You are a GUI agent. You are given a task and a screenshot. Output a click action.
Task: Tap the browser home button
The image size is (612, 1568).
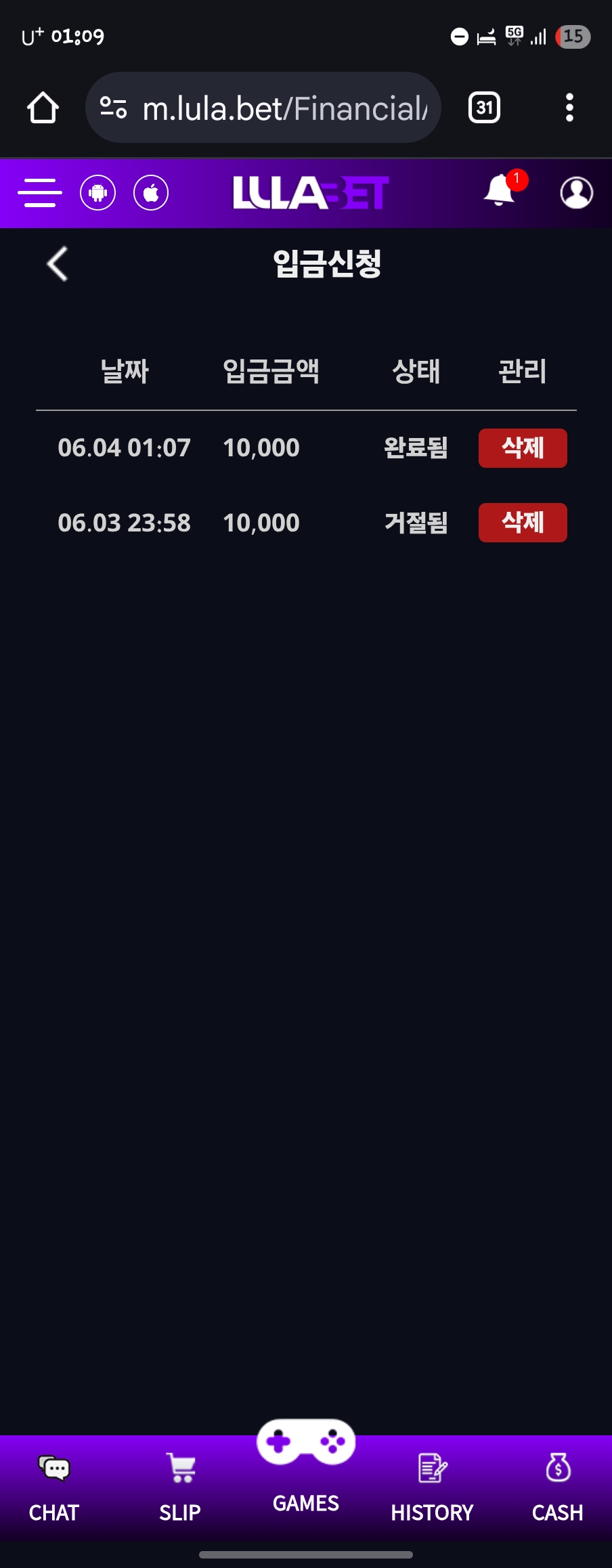coord(43,108)
